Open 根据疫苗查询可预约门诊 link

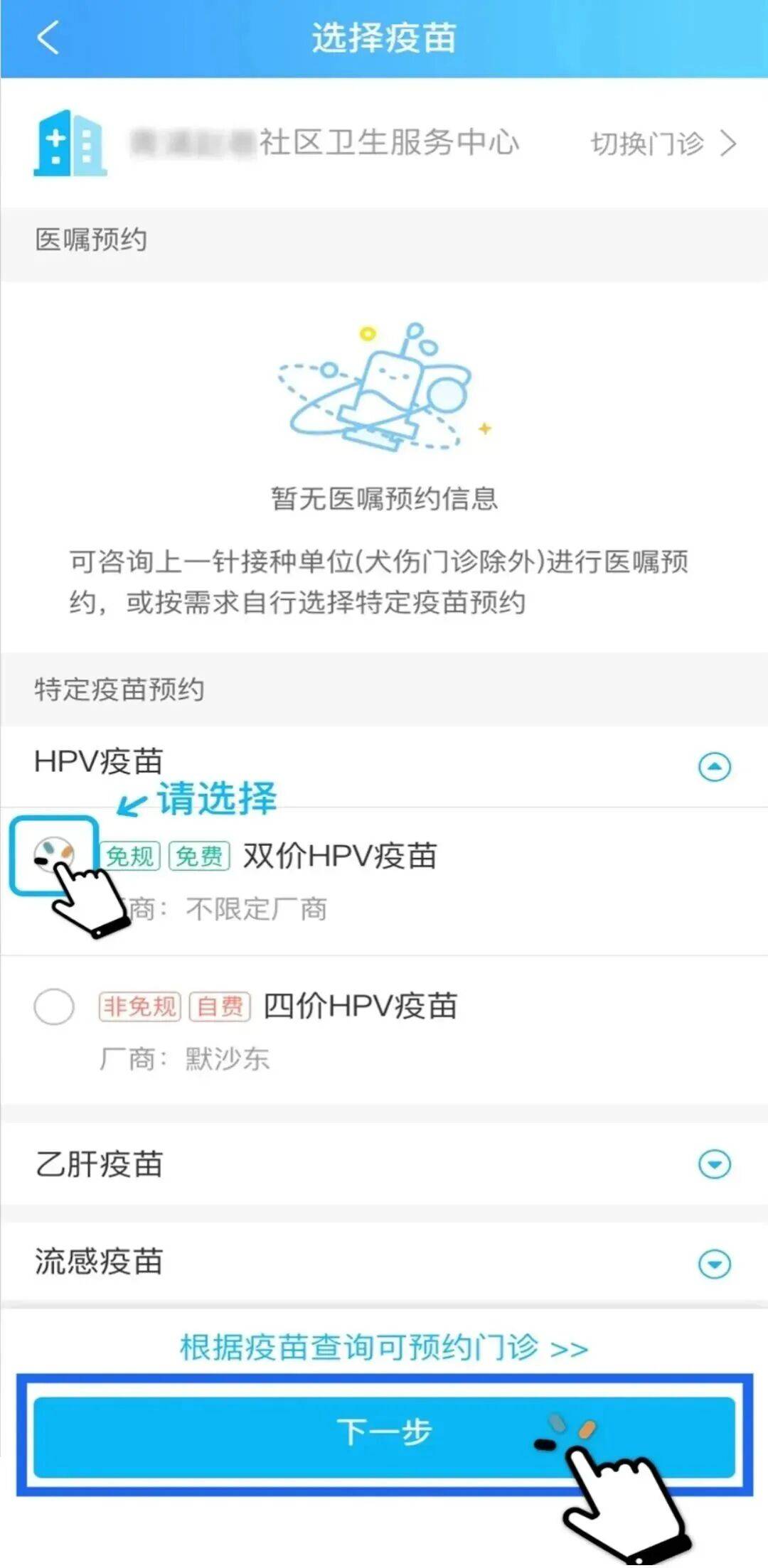point(384,1347)
